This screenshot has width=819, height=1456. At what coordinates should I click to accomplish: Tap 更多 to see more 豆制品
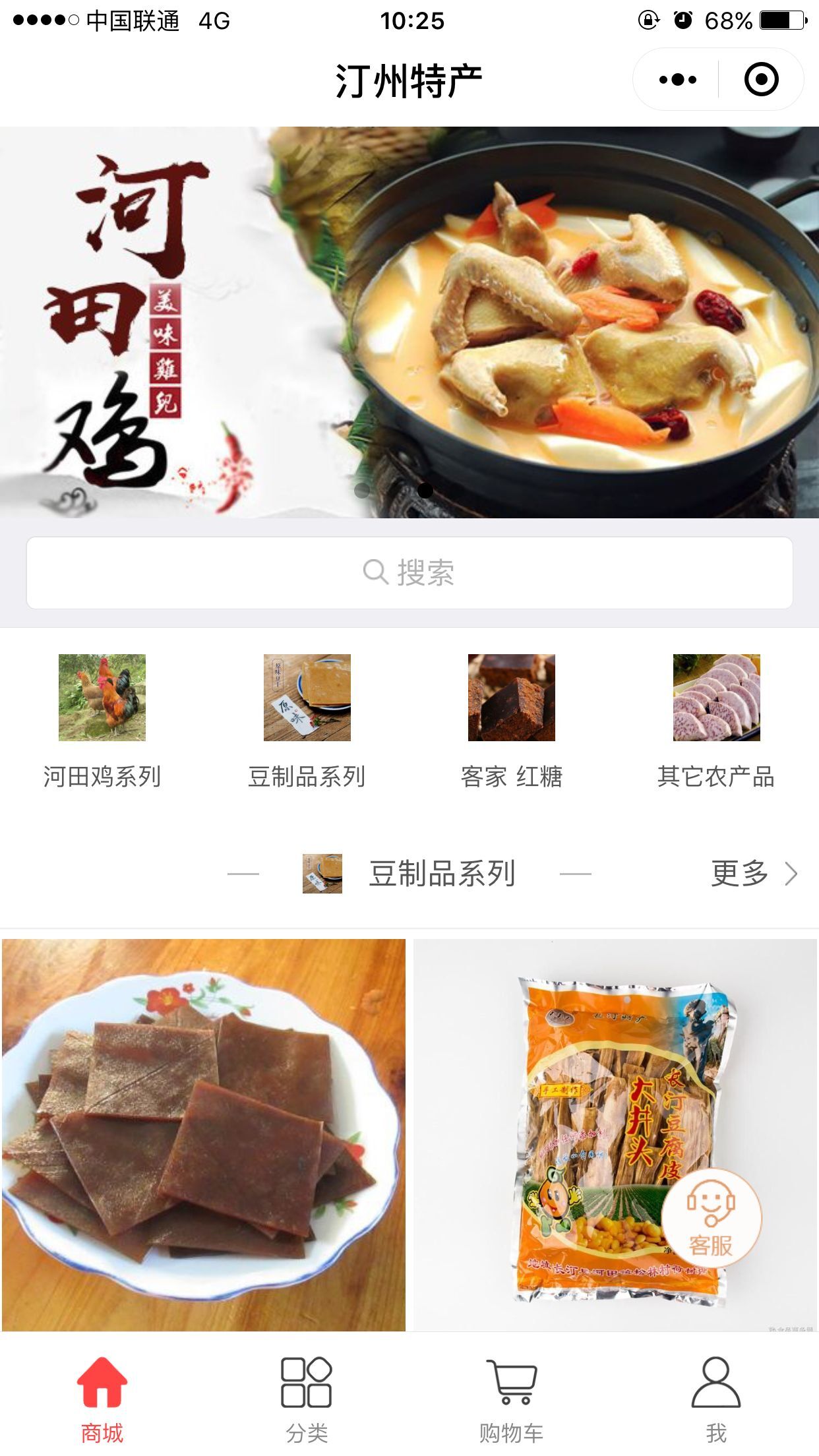753,874
